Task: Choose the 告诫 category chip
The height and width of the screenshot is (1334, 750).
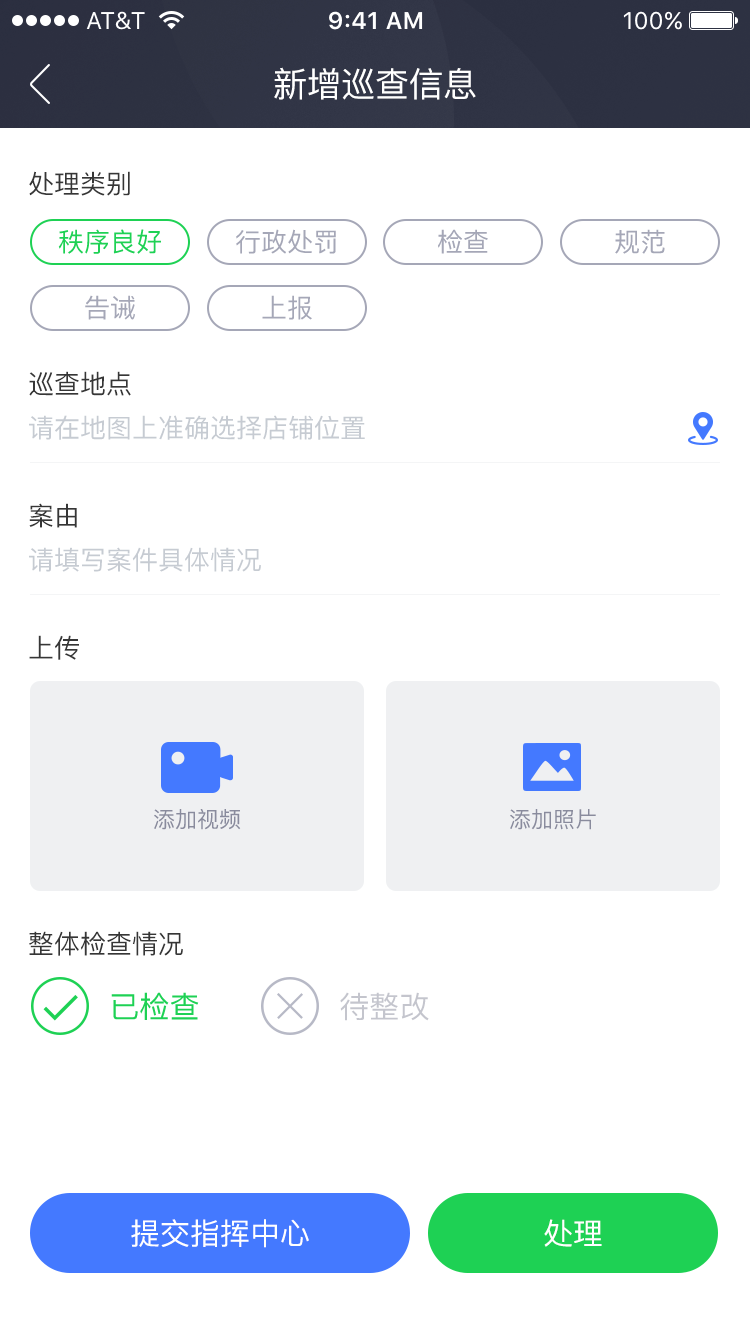Action: [x=110, y=308]
